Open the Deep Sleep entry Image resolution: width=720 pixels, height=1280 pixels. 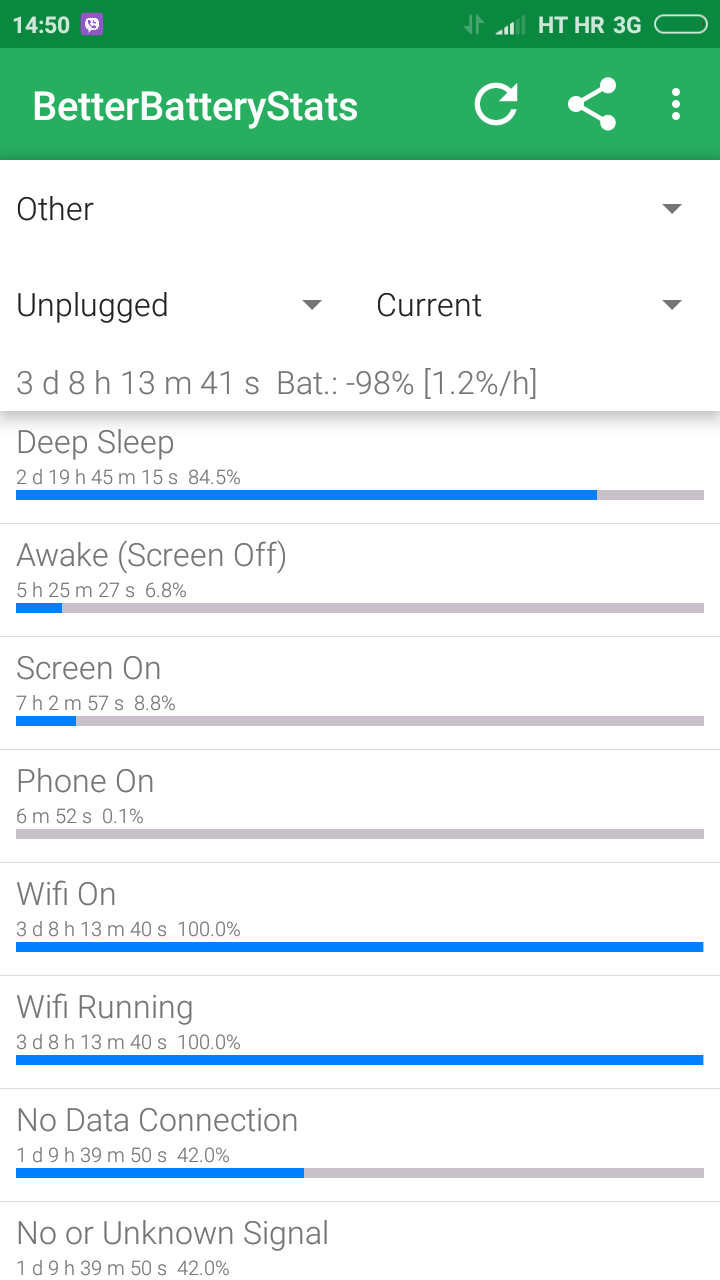pos(360,467)
